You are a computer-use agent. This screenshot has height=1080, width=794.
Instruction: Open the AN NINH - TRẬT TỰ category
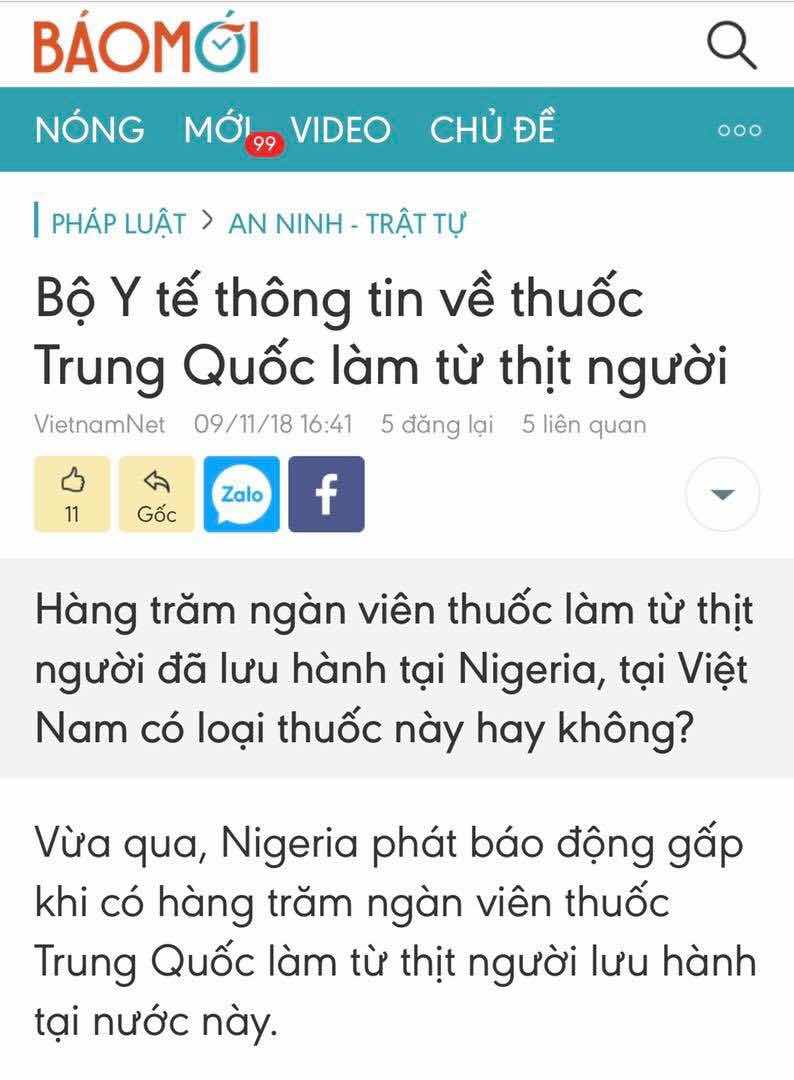pos(346,223)
